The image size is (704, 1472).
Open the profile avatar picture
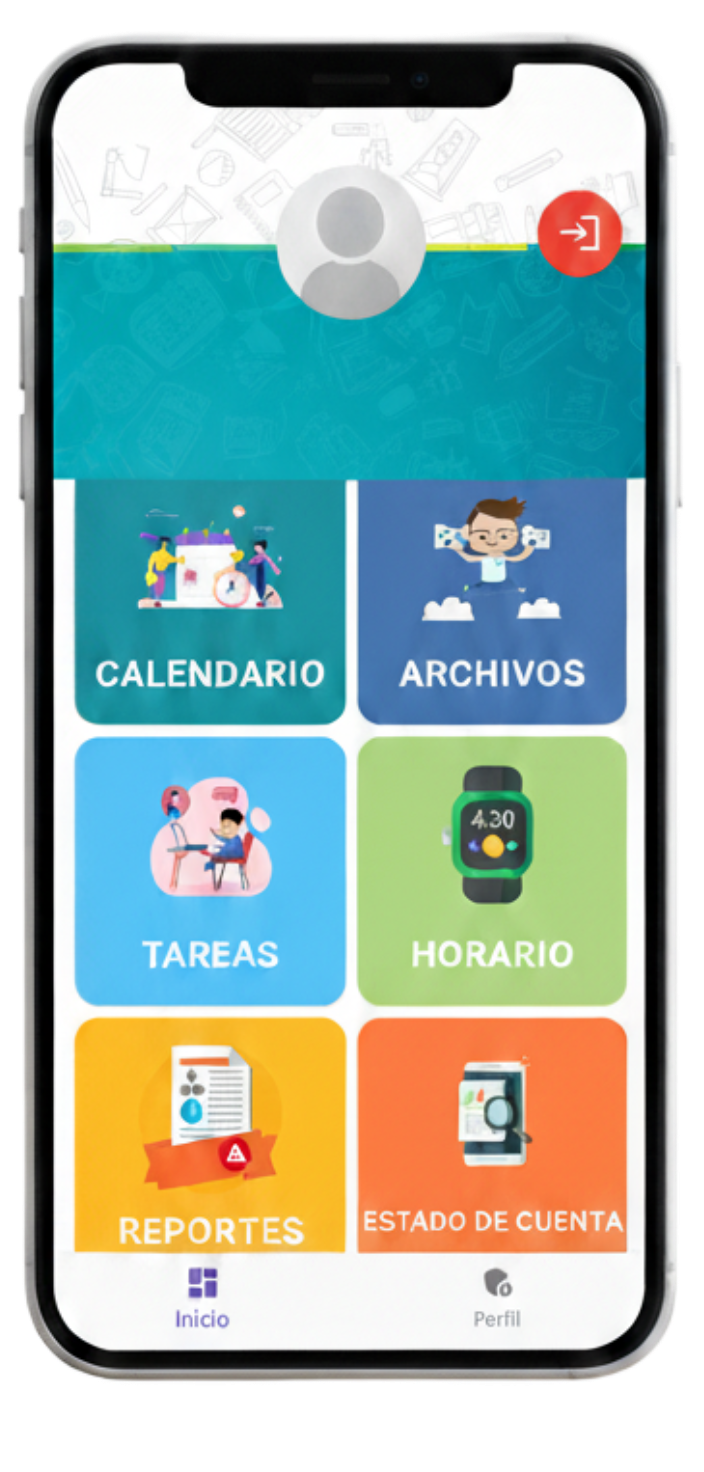tap(351, 243)
